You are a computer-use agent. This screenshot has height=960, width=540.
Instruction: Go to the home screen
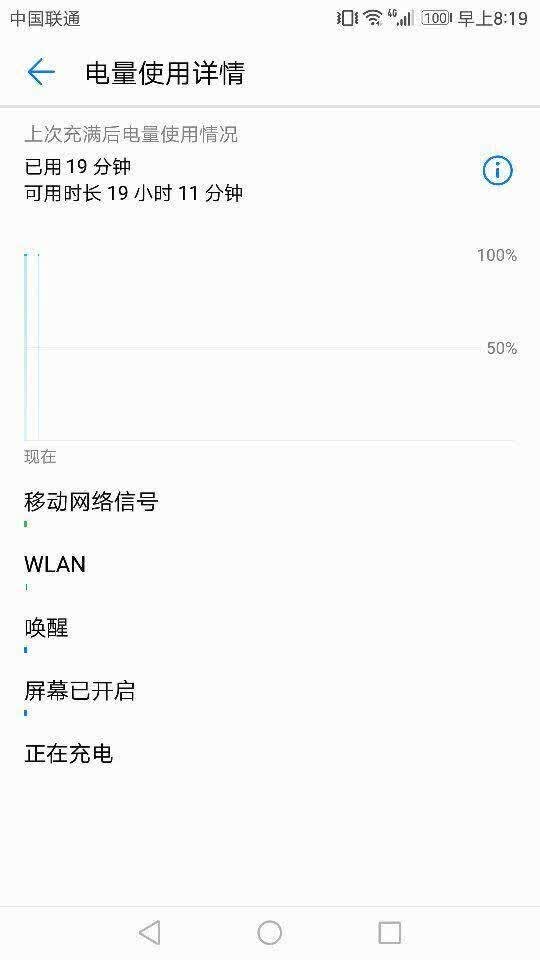(x=269, y=932)
